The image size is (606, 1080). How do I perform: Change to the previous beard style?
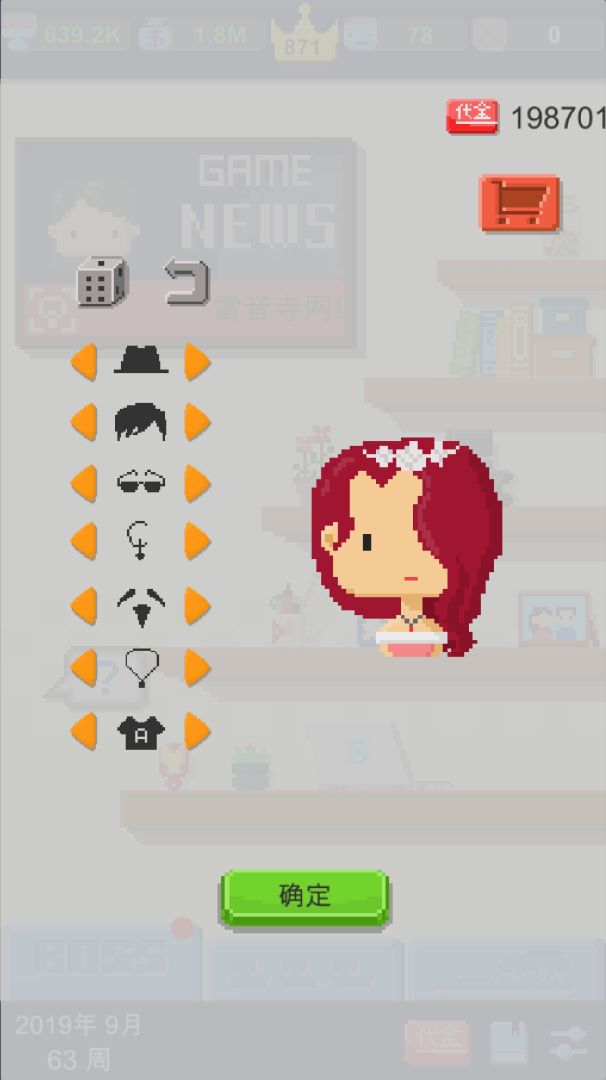(x=84, y=605)
